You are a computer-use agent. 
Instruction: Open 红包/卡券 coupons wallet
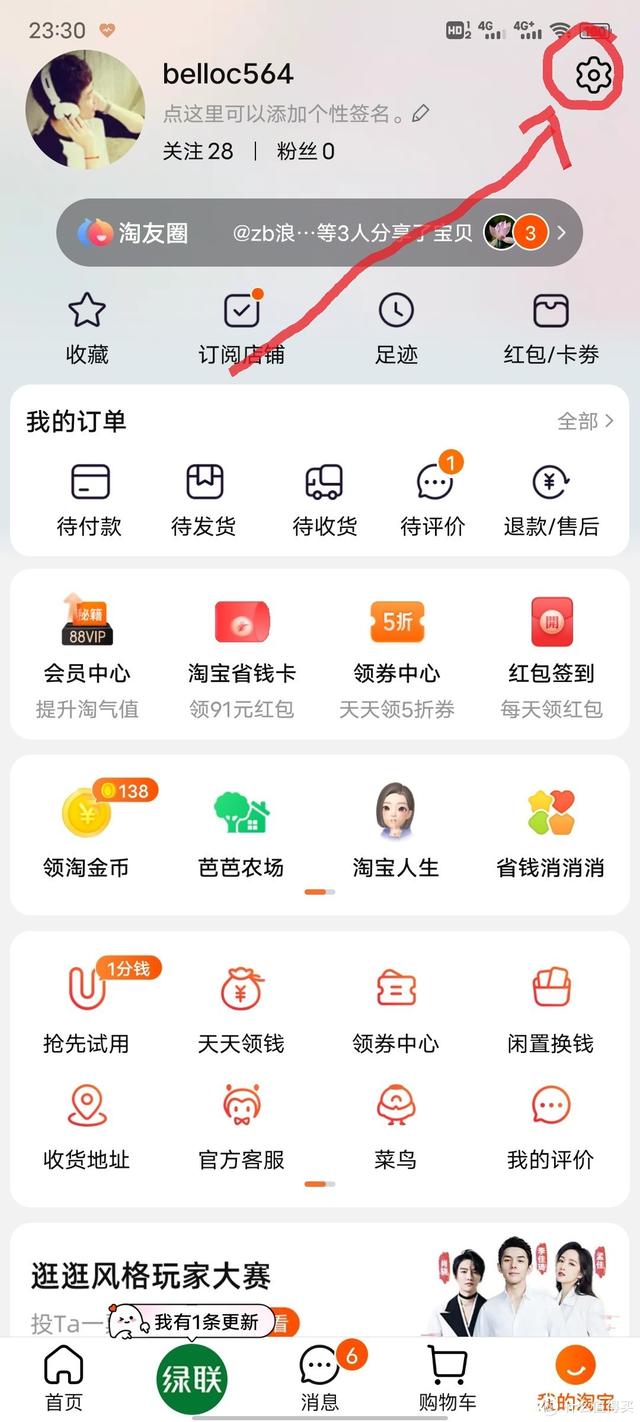[551, 328]
